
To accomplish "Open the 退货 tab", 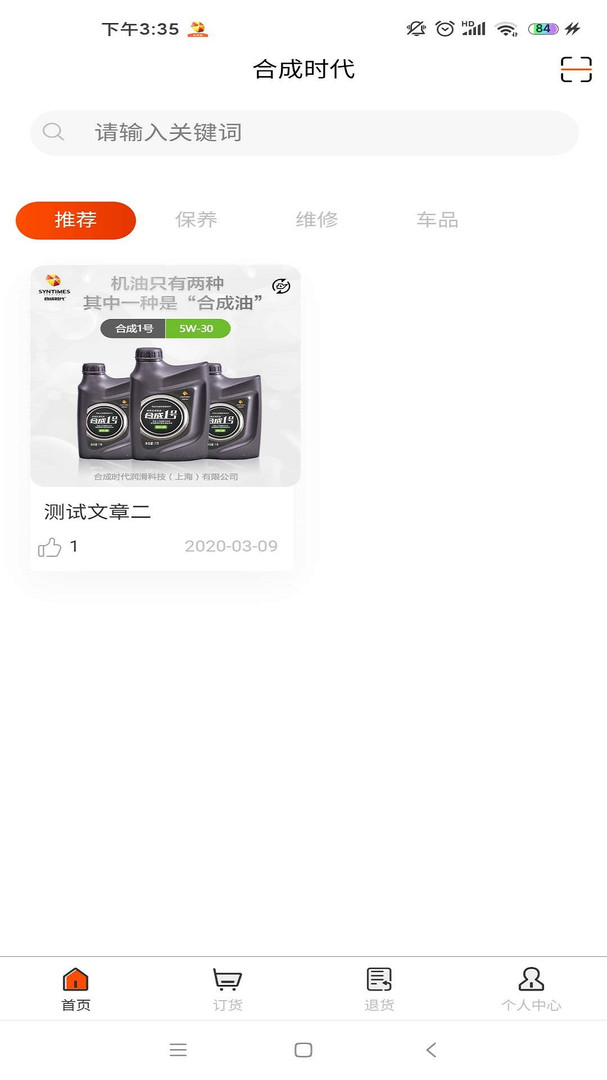I will (x=379, y=989).
